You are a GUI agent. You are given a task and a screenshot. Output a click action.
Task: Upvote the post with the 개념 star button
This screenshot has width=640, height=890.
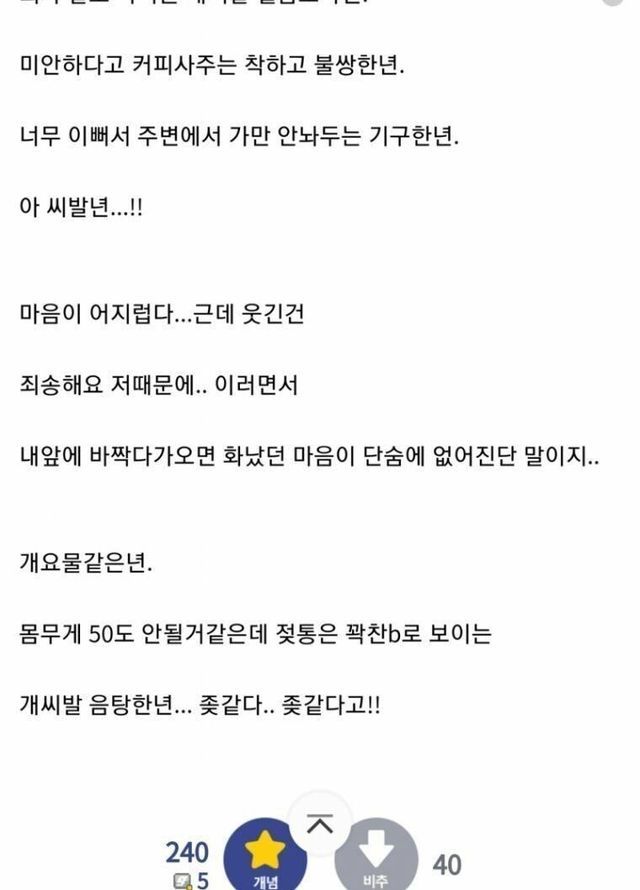coord(265,856)
